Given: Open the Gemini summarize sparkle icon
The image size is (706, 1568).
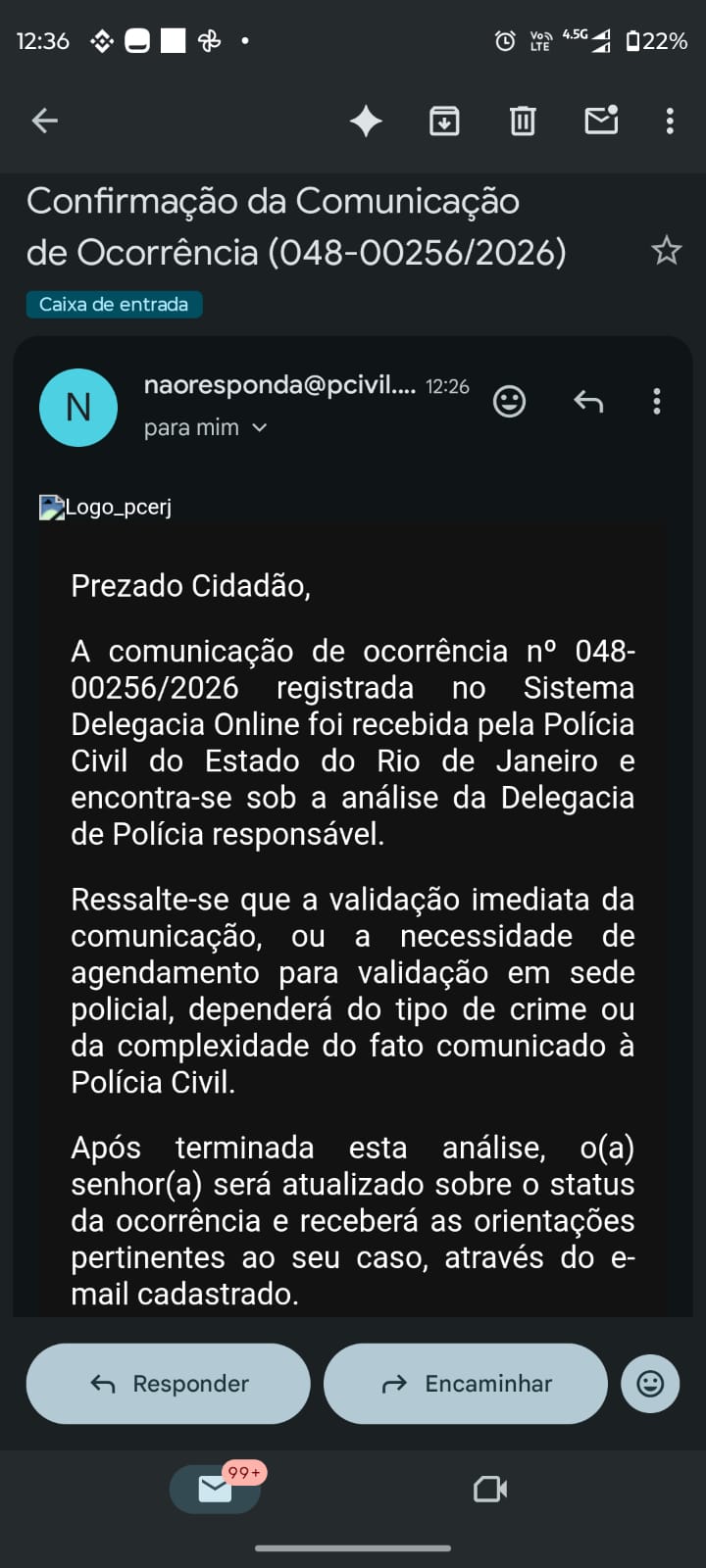Looking at the screenshot, I should [x=366, y=121].
